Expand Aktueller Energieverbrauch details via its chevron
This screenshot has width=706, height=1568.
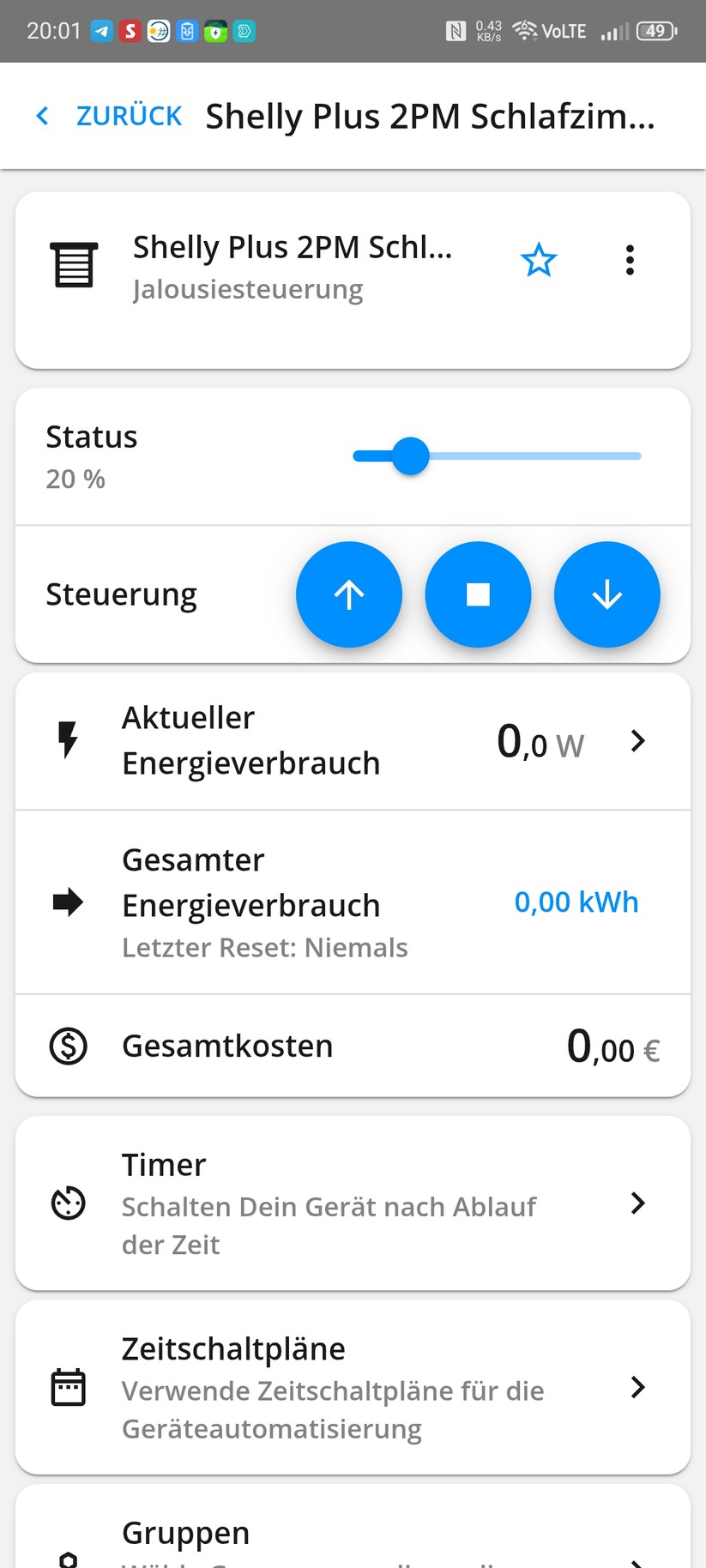pyautogui.click(x=637, y=740)
